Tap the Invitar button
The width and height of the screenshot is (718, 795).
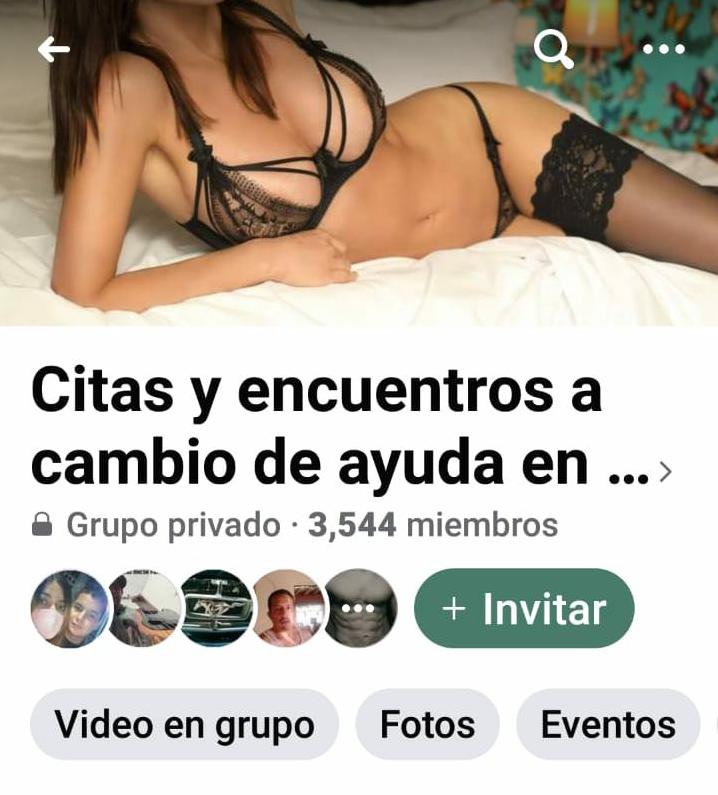(524, 608)
